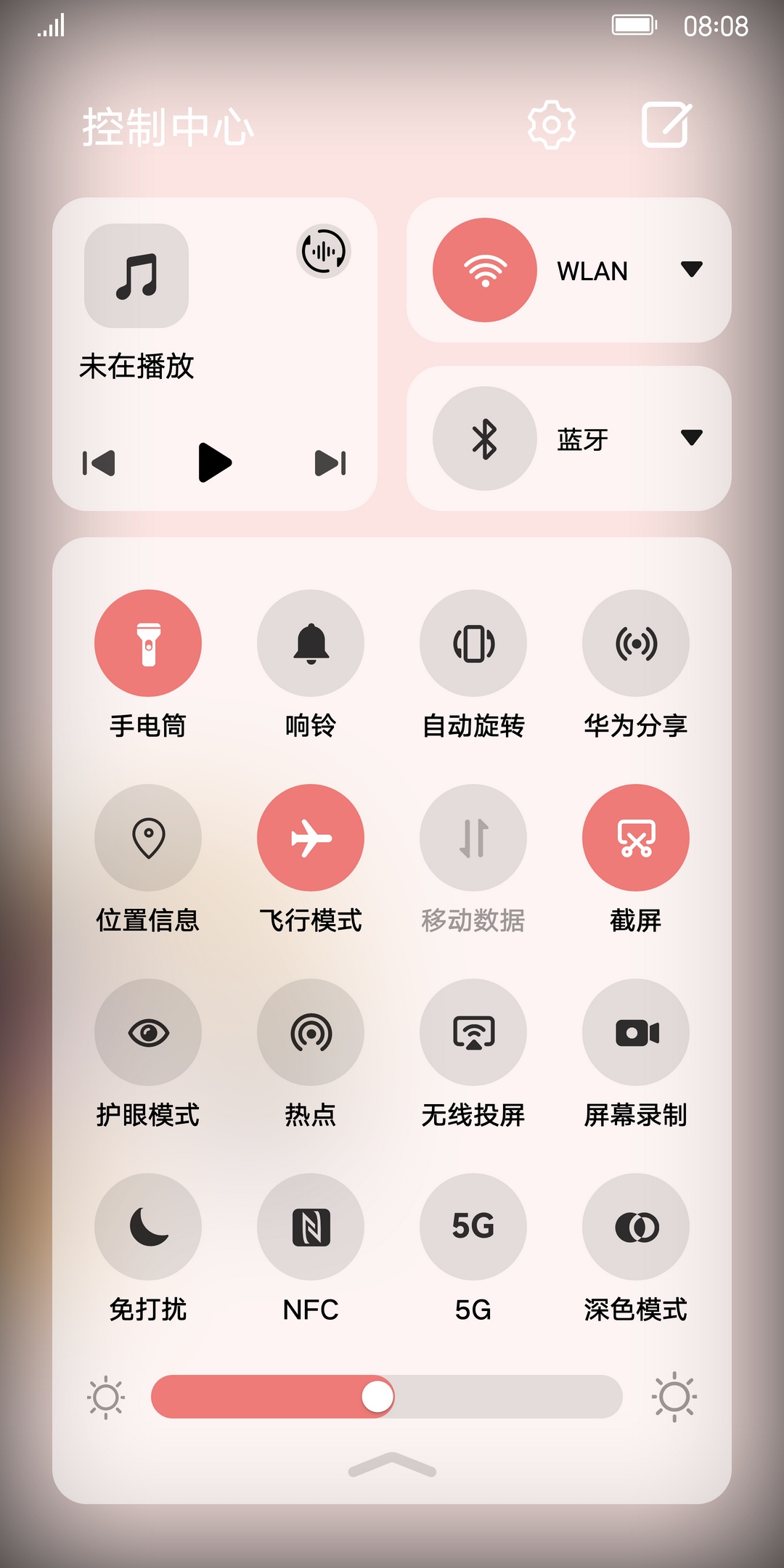Image resolution: width=784 pixels, height=1568 pixels.
Task: Open audio output device switcher
Action: coord(324,251)
